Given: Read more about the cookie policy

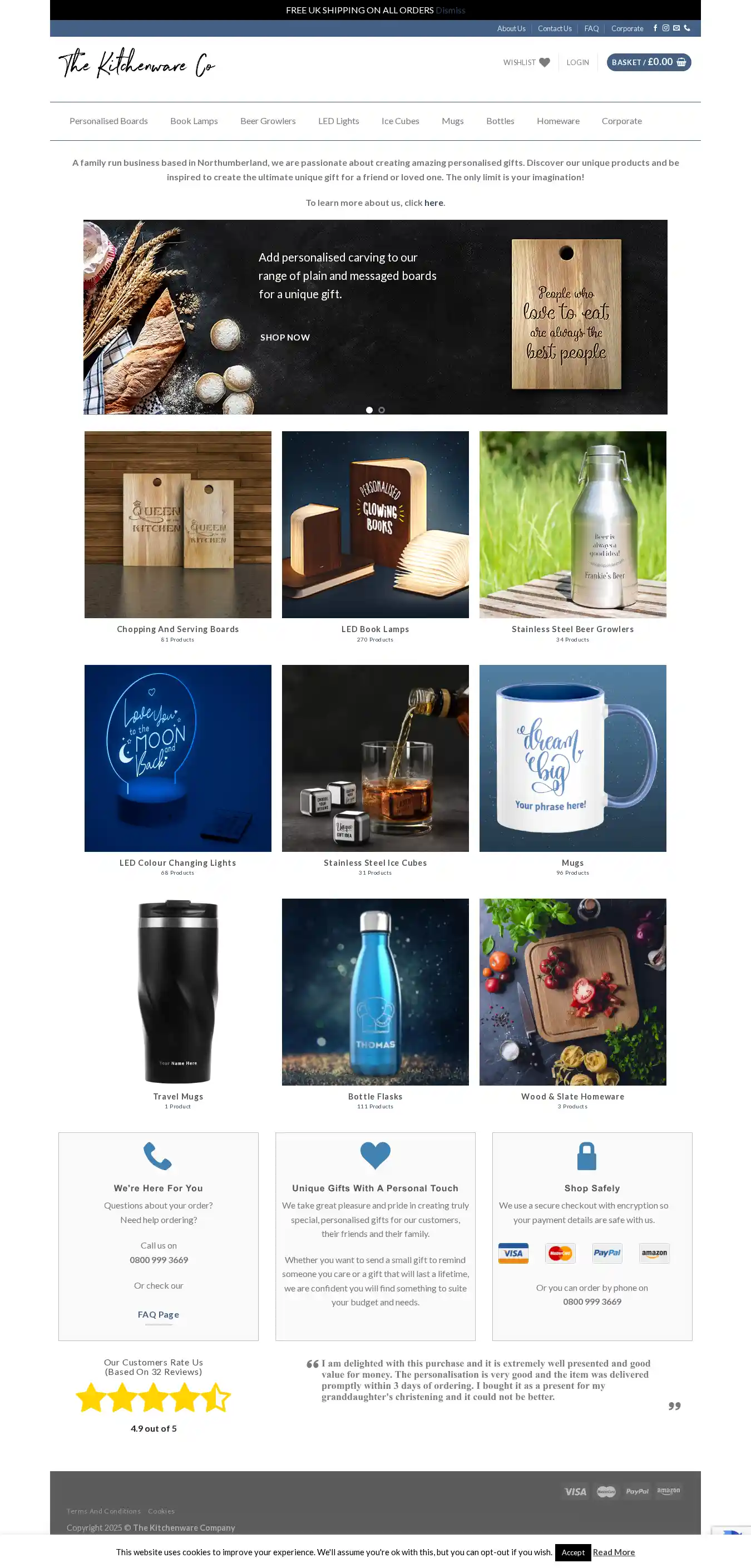Looking at the screenshot, I should point(614,1552).
